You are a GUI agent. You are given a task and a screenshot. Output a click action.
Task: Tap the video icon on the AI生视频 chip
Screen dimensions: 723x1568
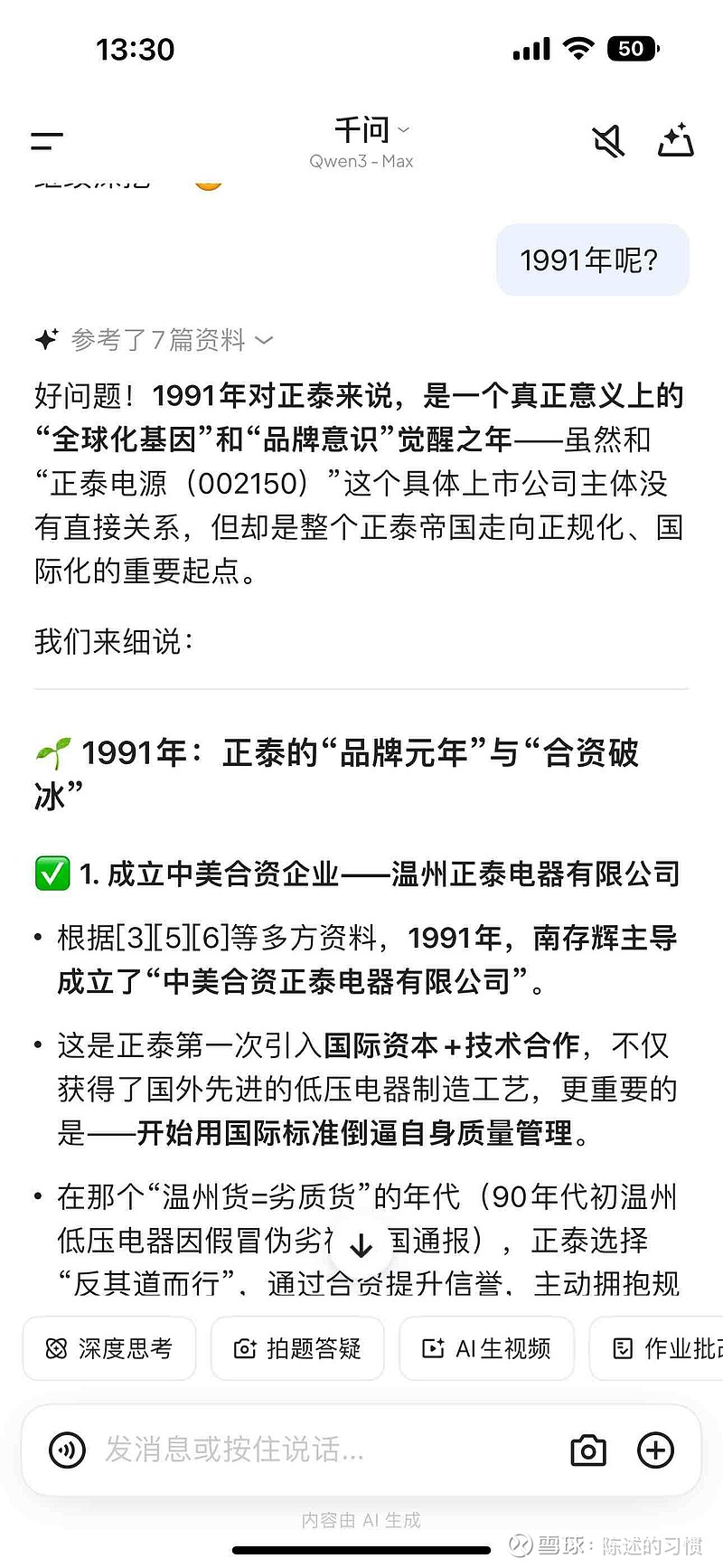[433, 1348]
